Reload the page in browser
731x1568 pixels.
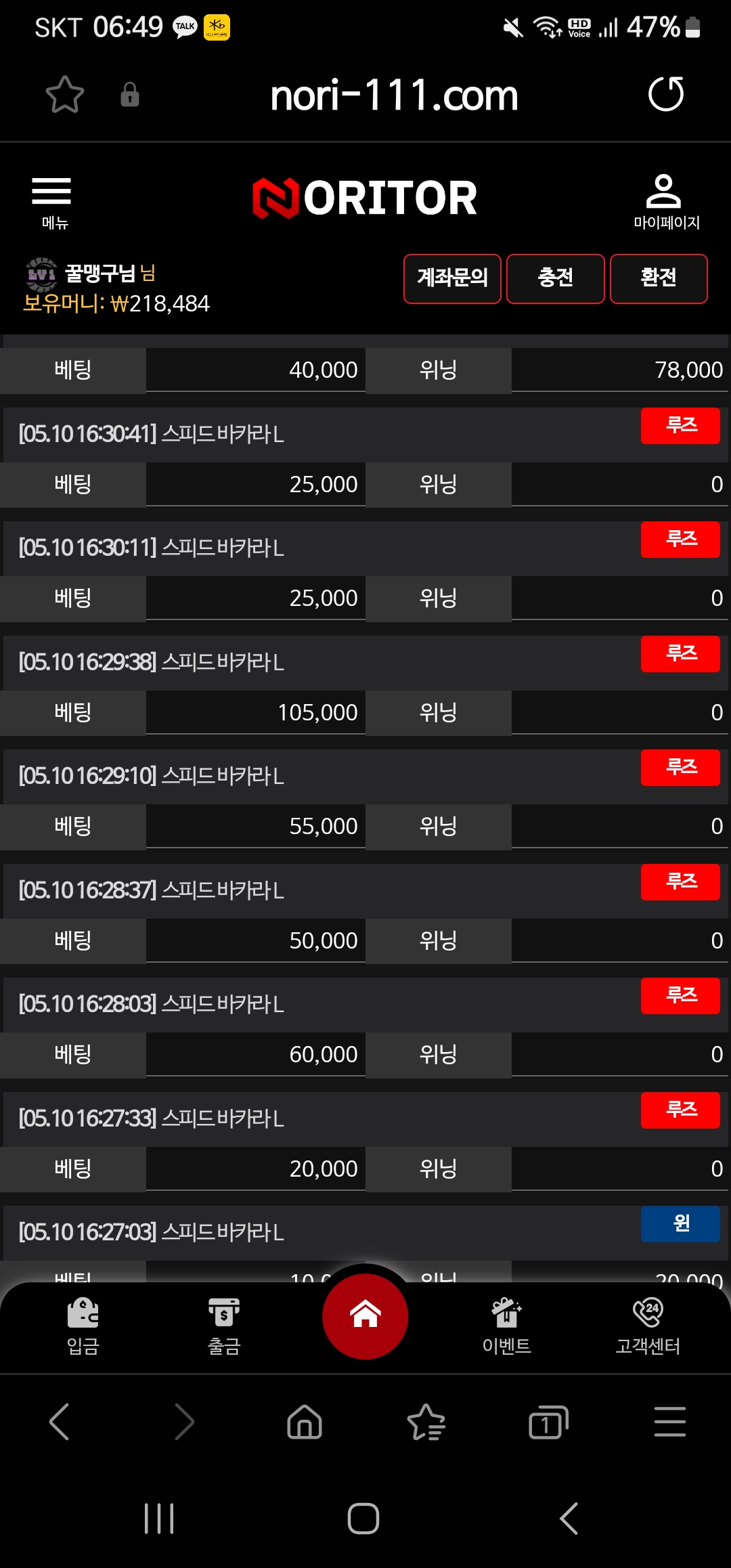pos(666,94)
